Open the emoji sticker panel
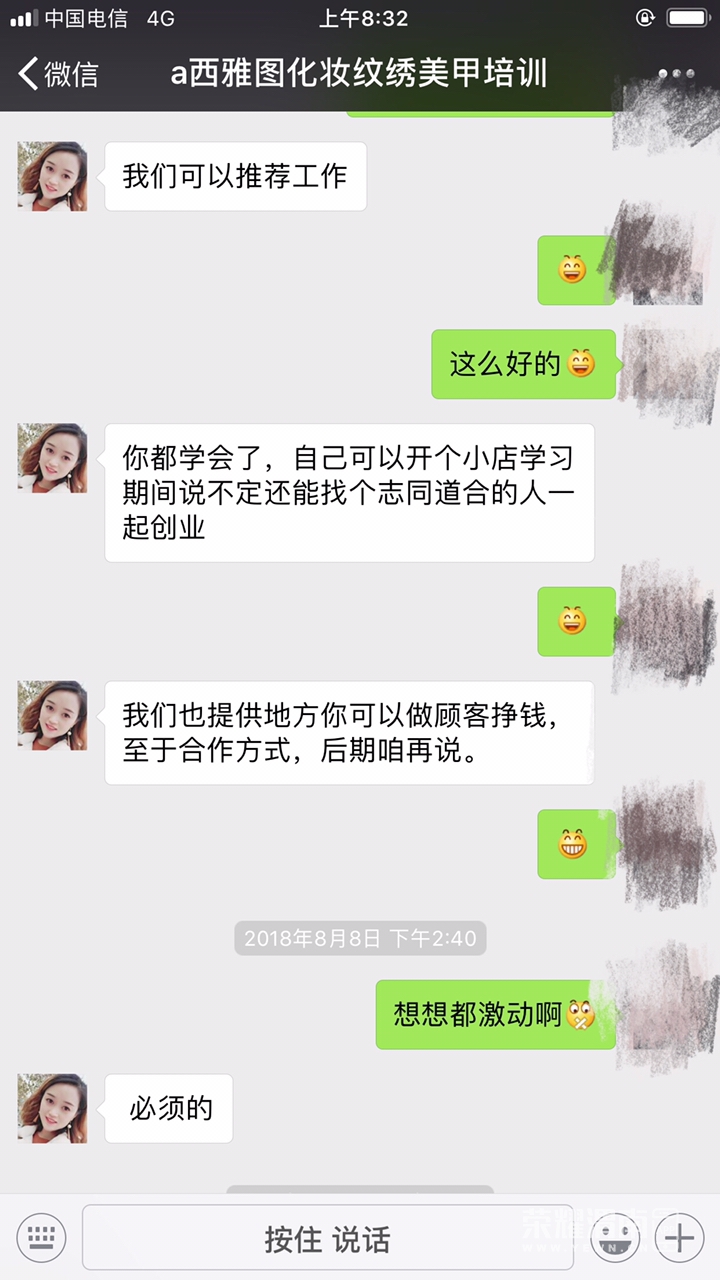Image resolution: width=720 pixels, height=1280 pixels. [615, 1239]
